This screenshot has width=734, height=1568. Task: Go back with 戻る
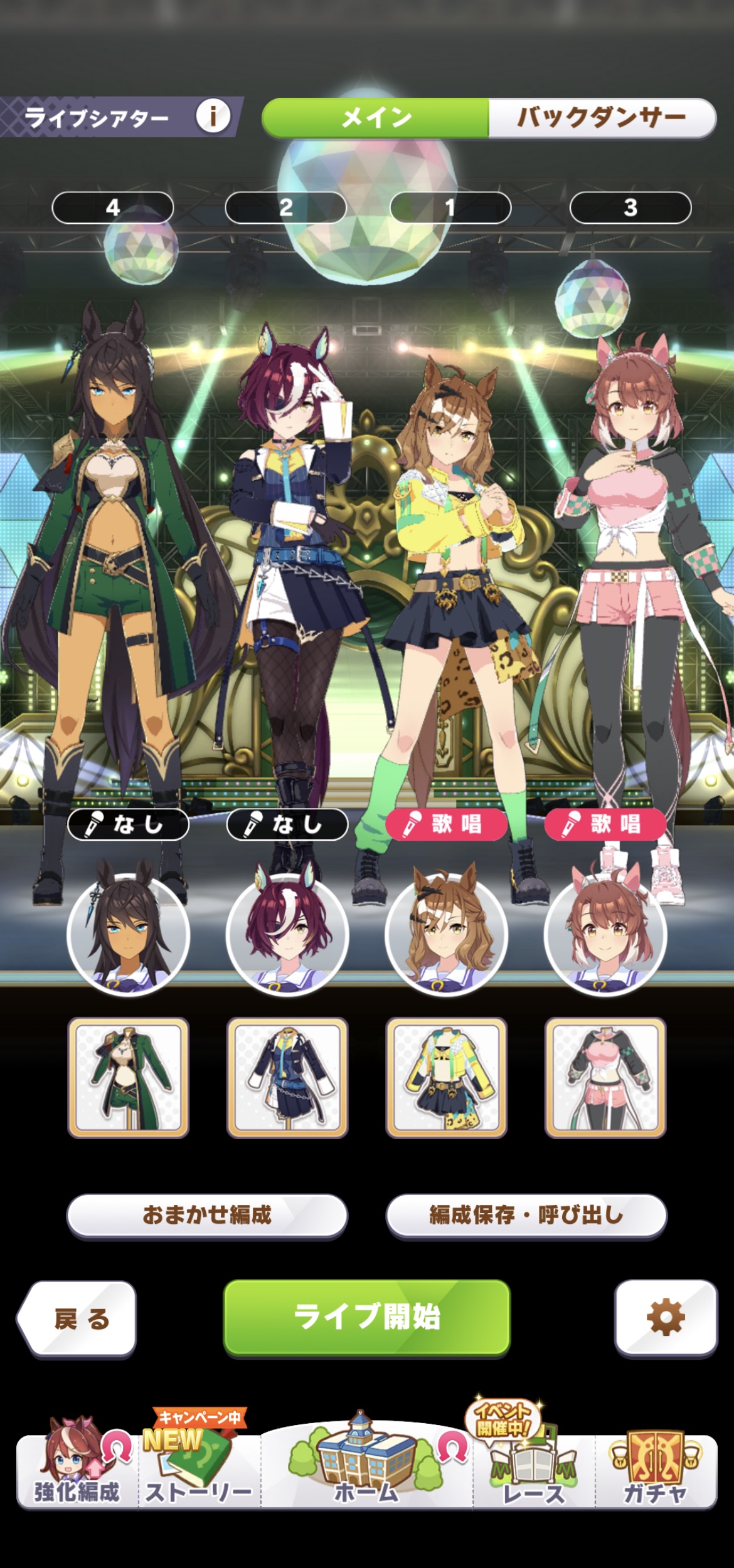coord(80,1318)
